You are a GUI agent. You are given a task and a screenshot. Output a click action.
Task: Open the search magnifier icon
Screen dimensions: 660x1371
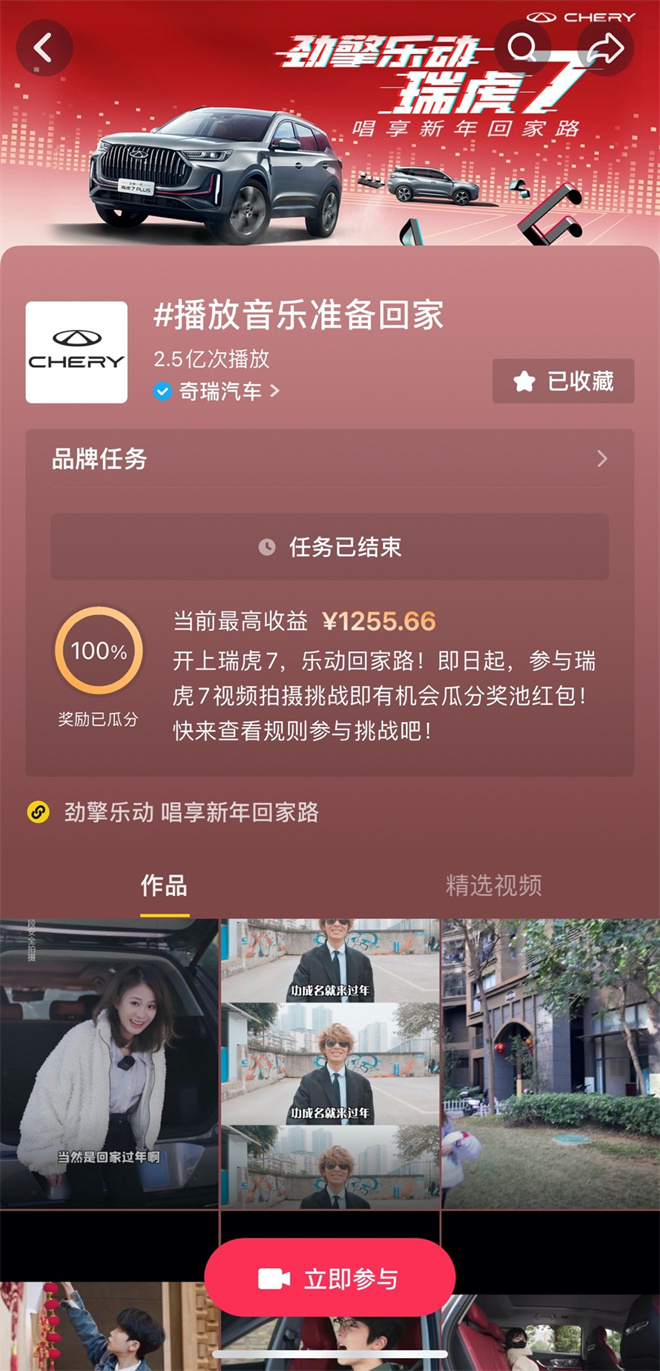[522, 48]
